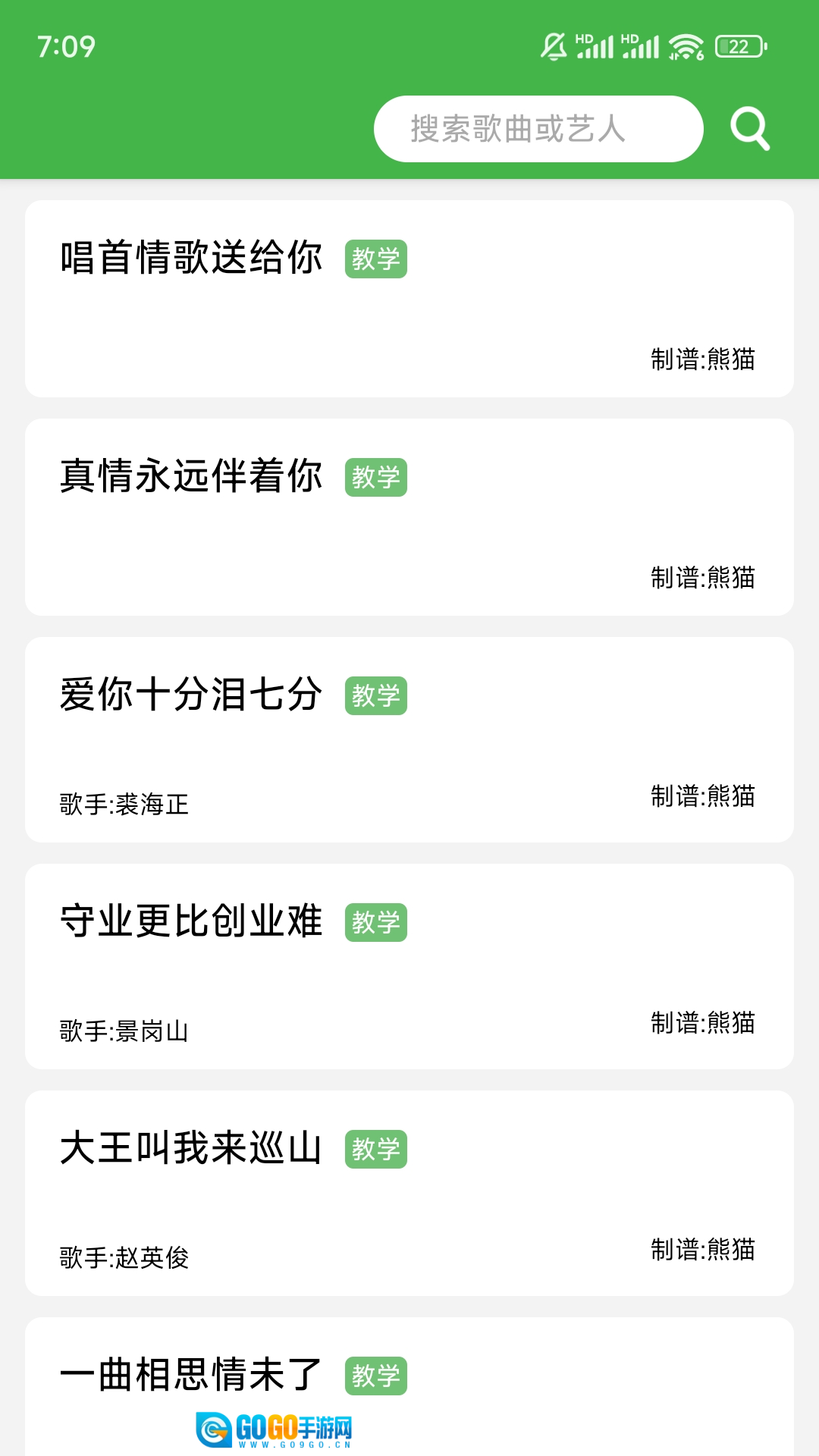Focus the 搜索歌曲或艺人 search field

(538, 129)
